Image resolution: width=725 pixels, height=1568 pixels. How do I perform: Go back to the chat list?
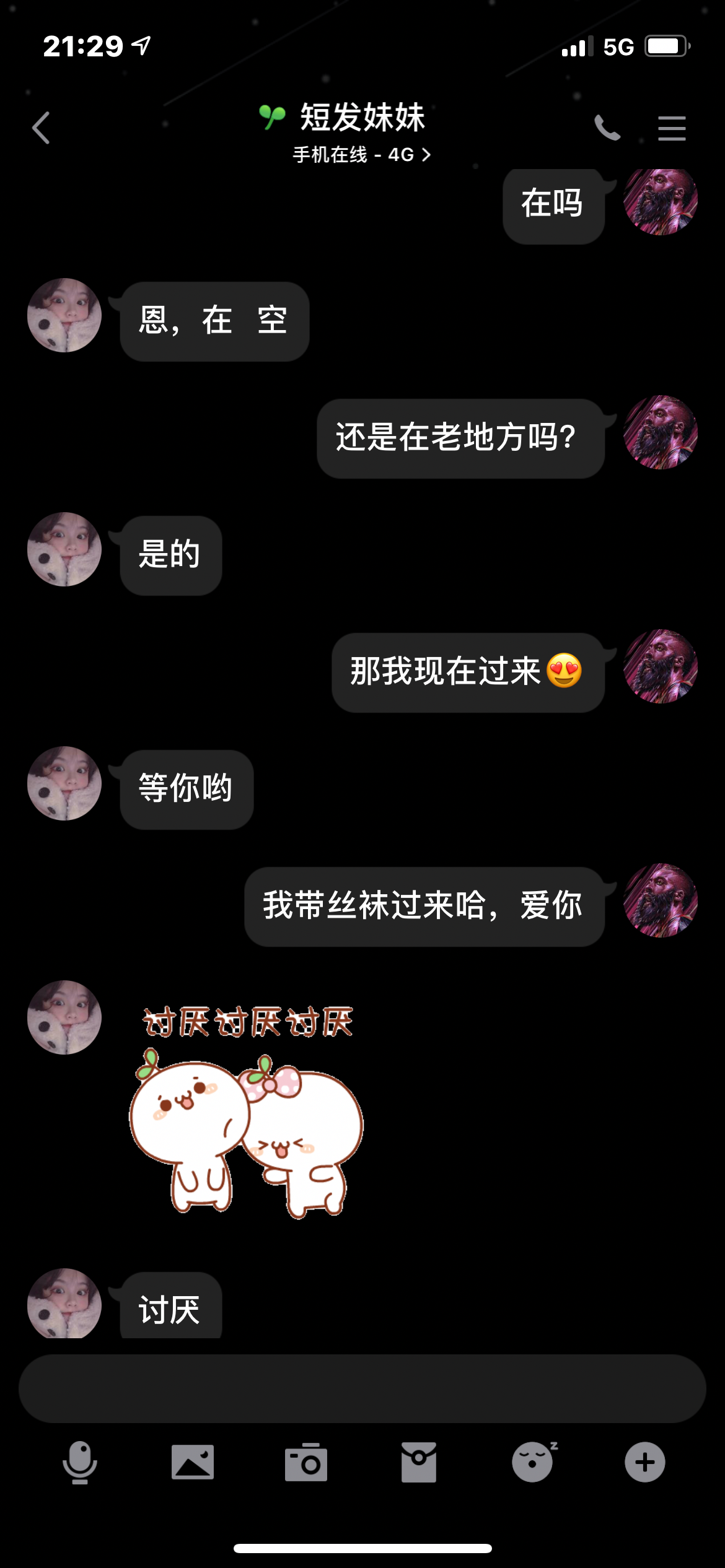coord(41,128)
